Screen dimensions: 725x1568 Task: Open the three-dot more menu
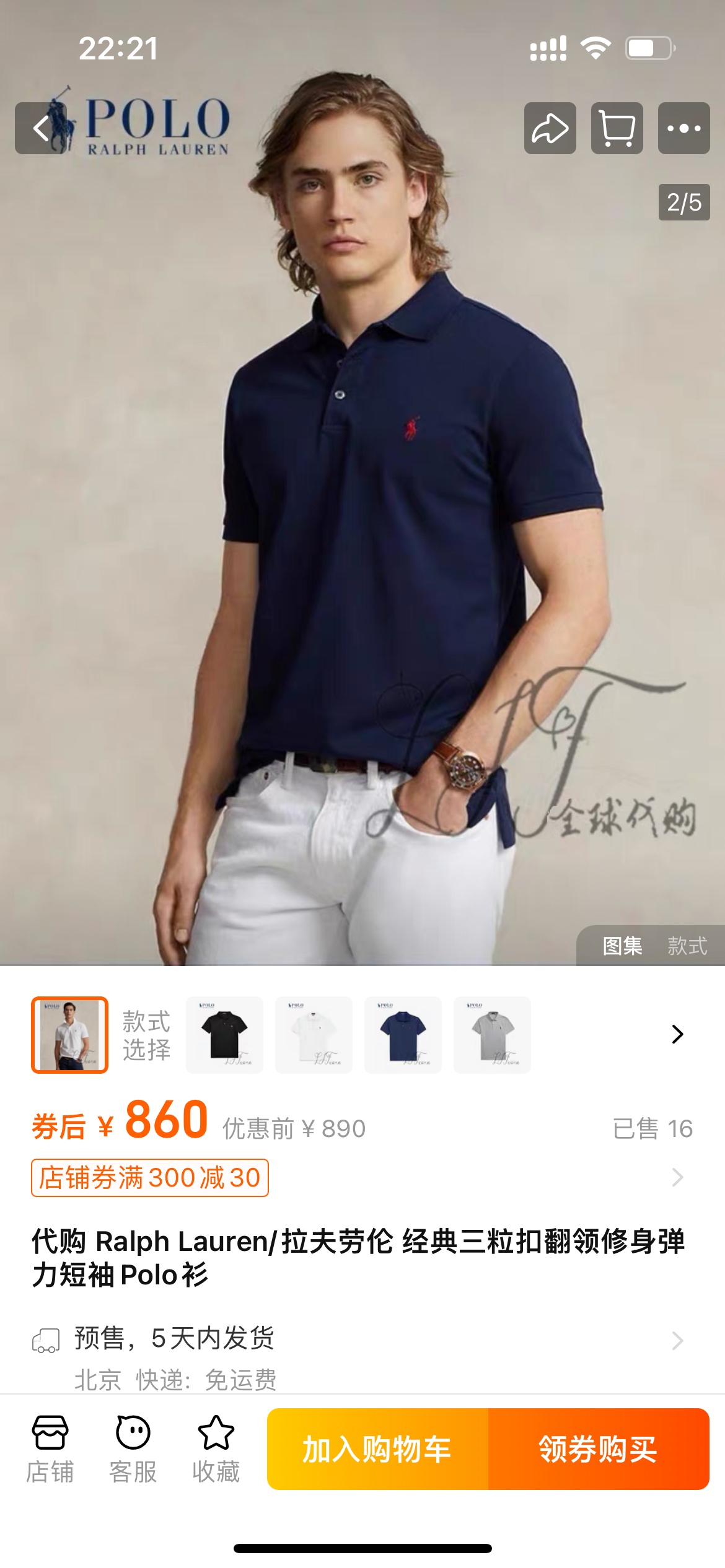[683, 128]
